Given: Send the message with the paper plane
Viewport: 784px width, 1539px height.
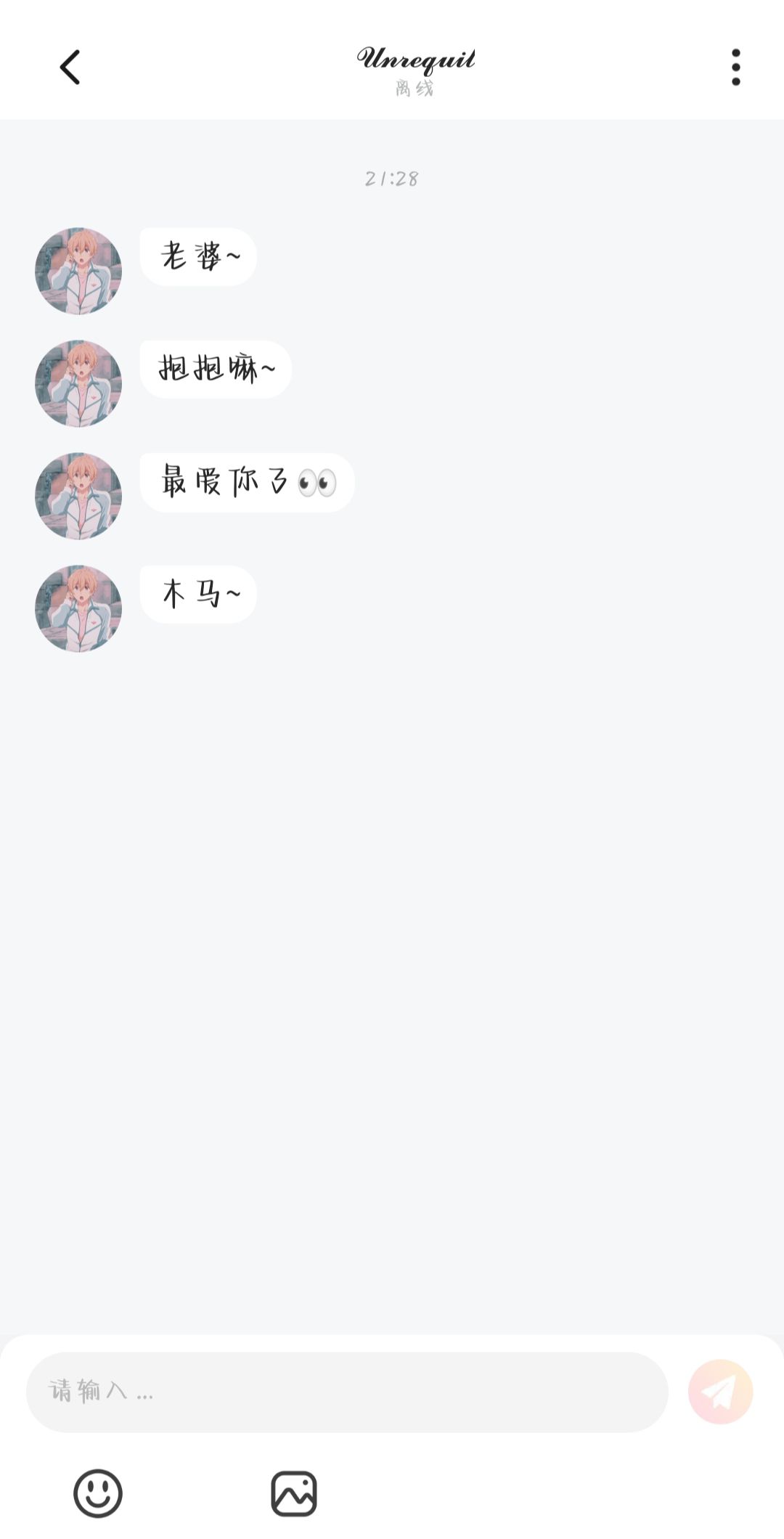Looking at the screenshot, I should (720, 1391).
